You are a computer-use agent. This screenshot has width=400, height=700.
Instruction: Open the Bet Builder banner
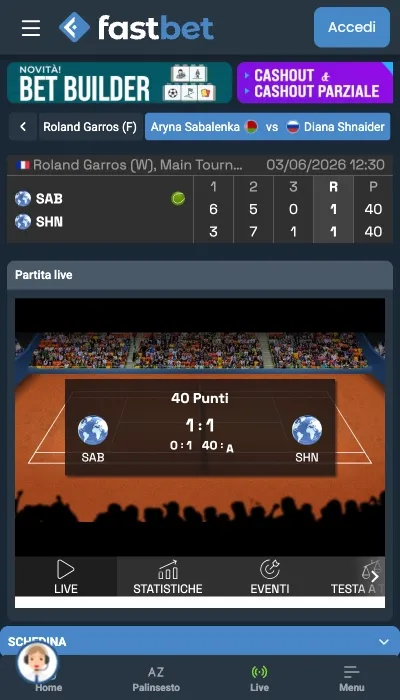[119, 83]
